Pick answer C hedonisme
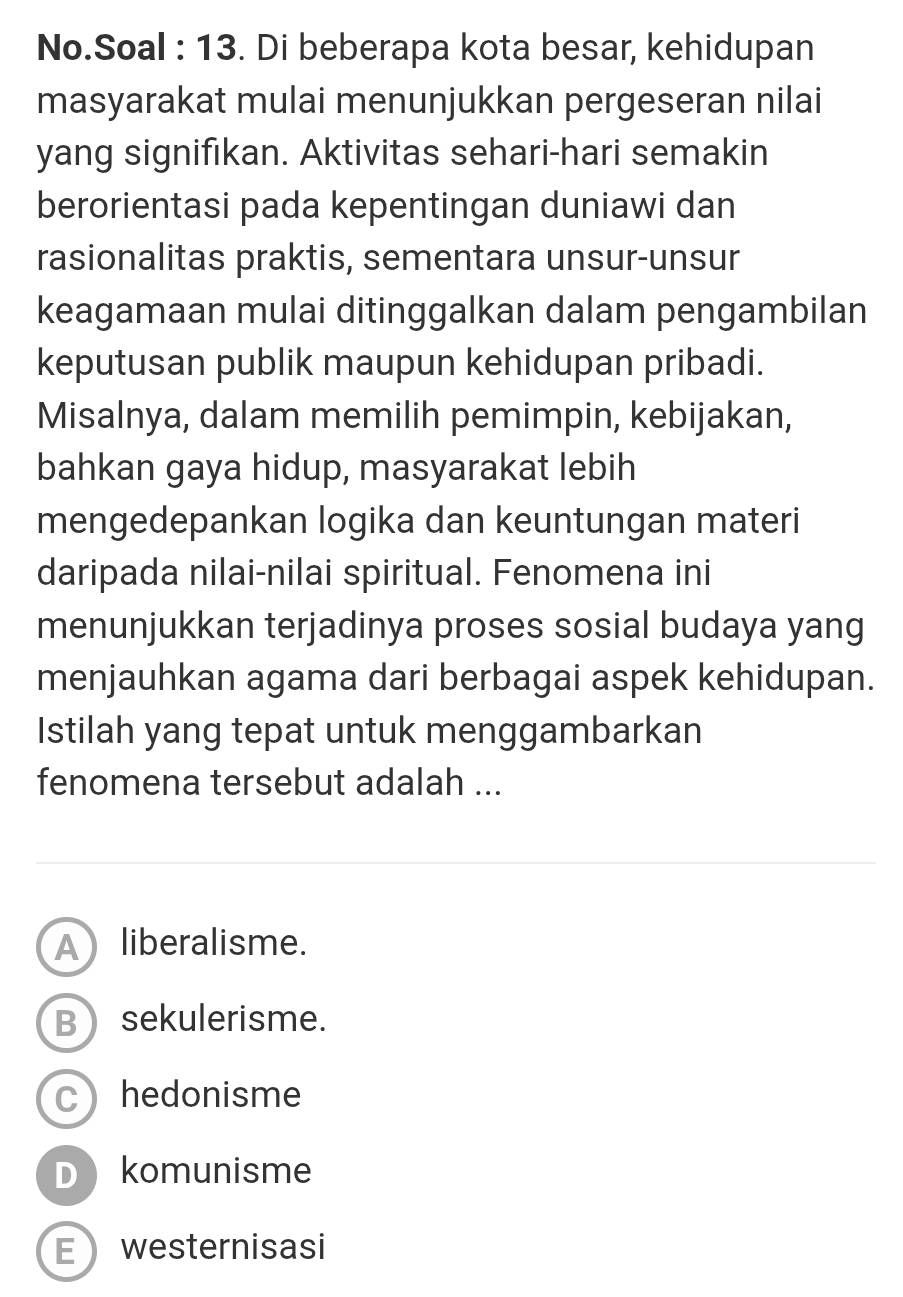This screenshot has height=1297, width=903. coord(68,1098)
